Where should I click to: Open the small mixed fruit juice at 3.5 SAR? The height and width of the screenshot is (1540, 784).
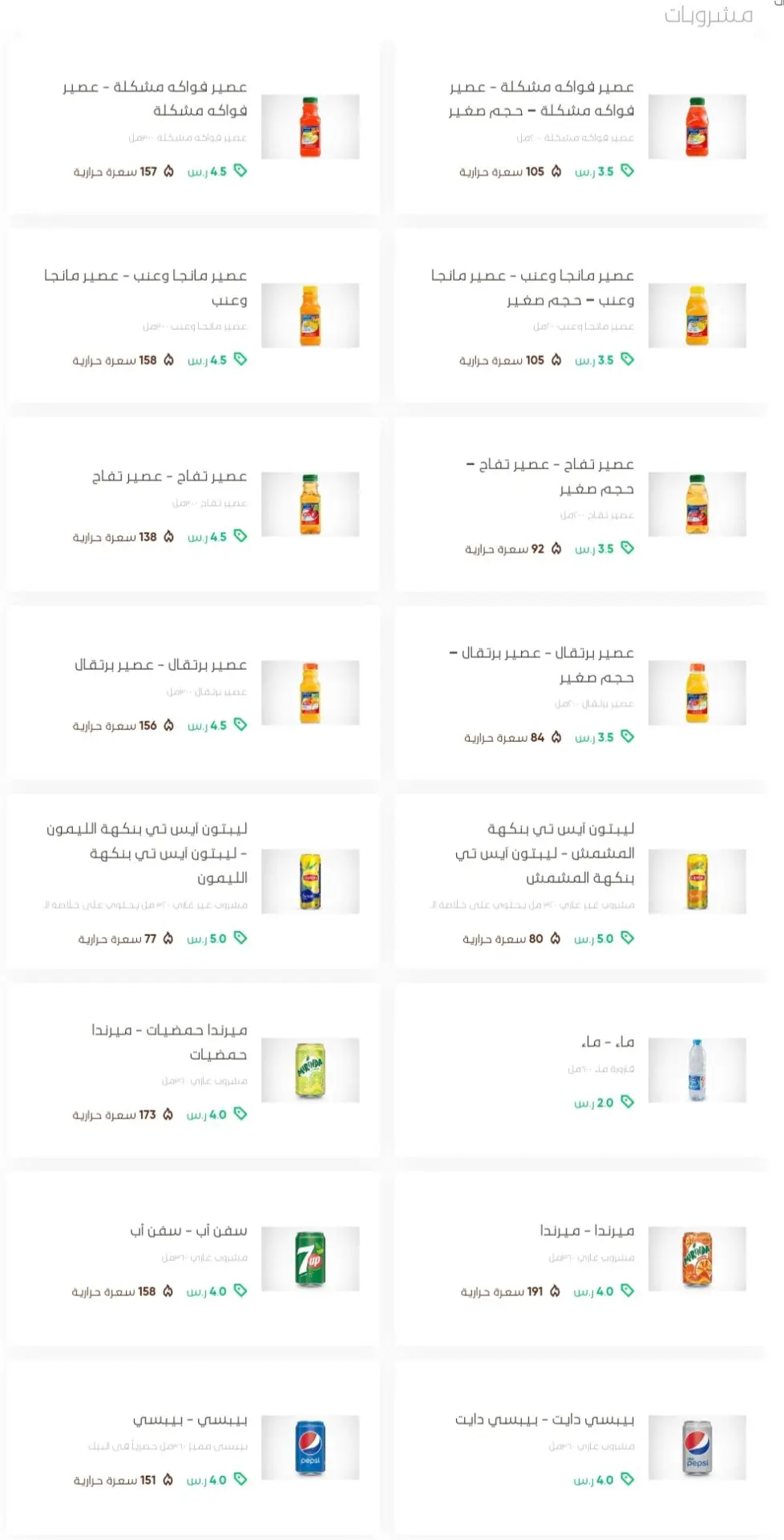580,128
